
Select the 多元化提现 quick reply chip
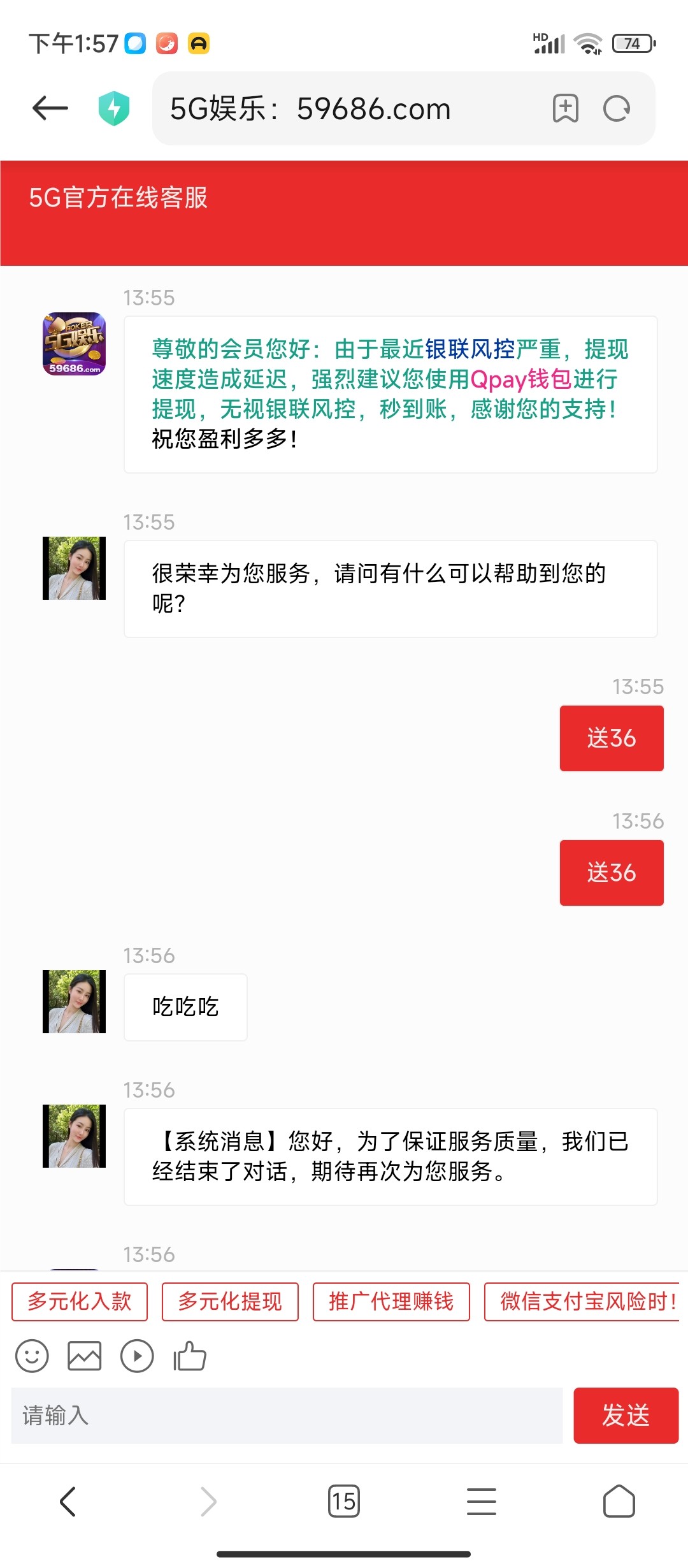(230, 1301)
